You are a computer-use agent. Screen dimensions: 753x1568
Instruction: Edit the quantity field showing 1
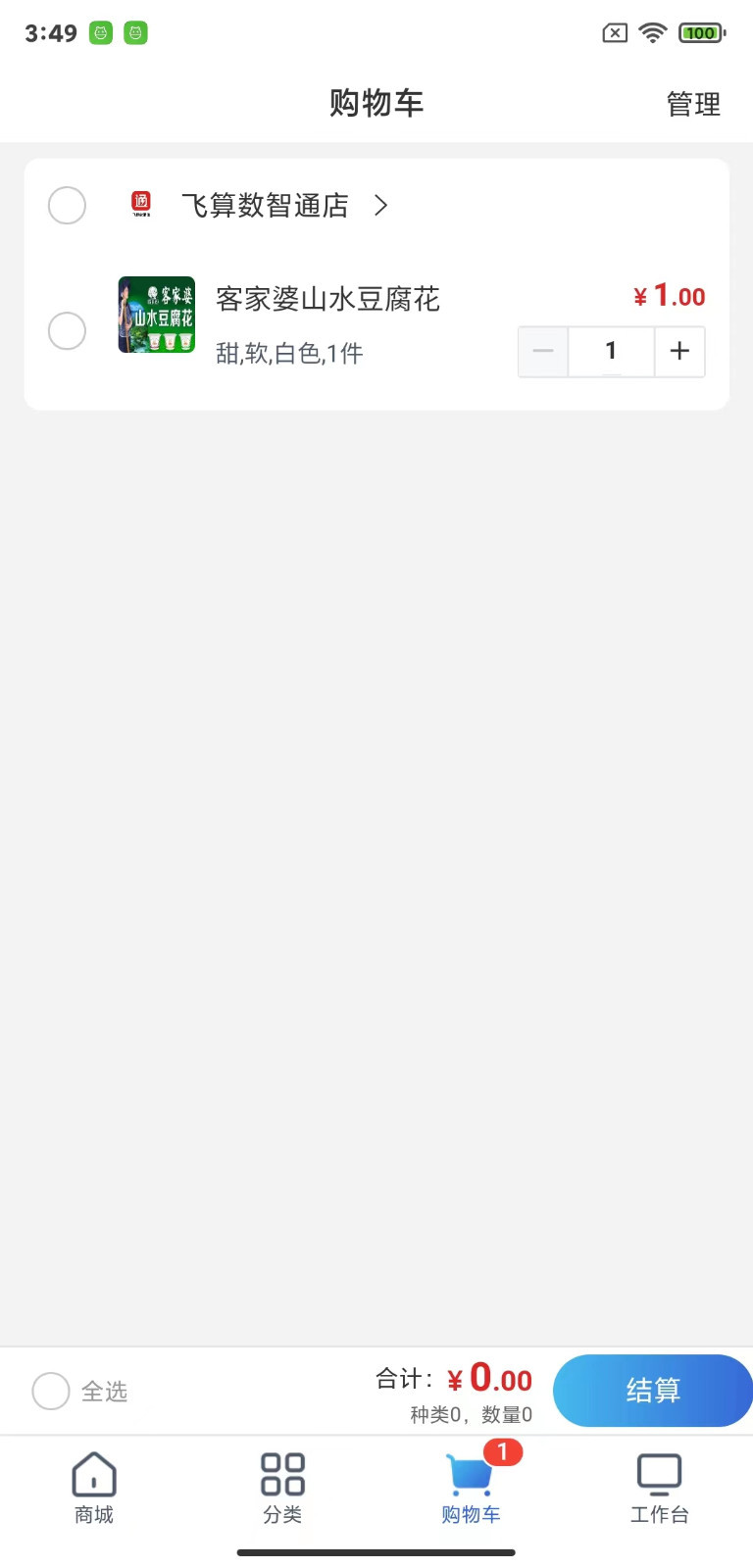[611, 351]
